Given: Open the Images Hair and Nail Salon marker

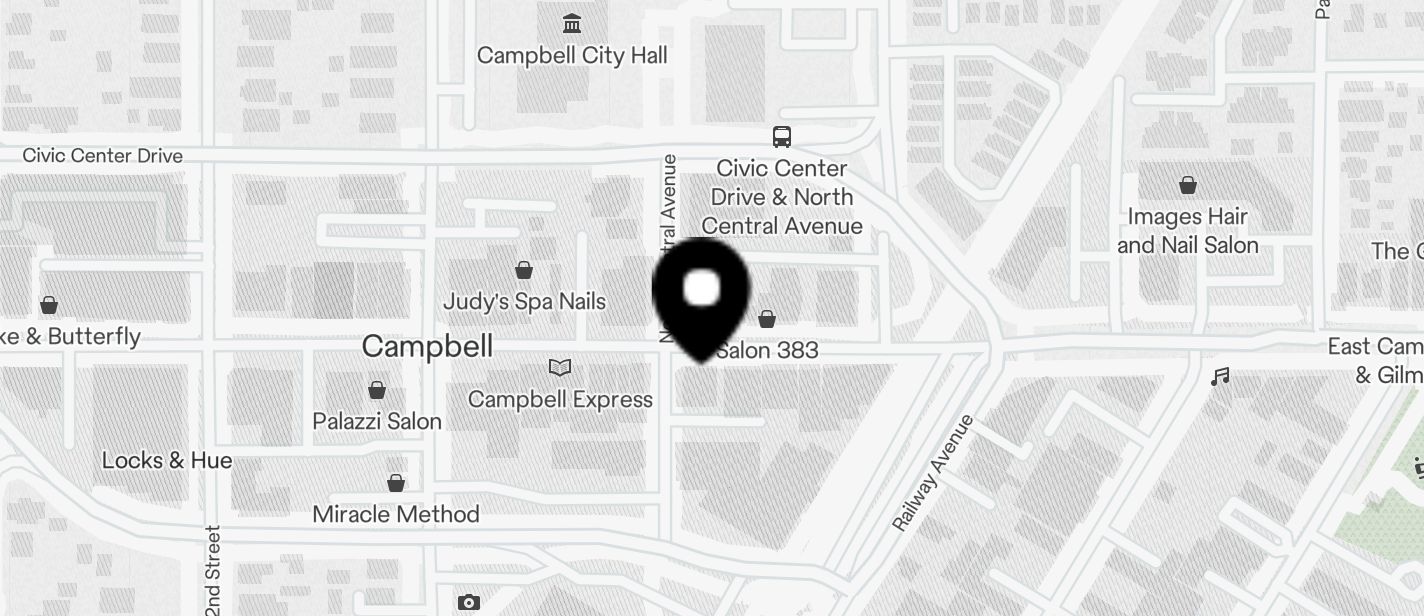Looking at the screenshot, I should pyautogui.click(x=1188, y=185).
